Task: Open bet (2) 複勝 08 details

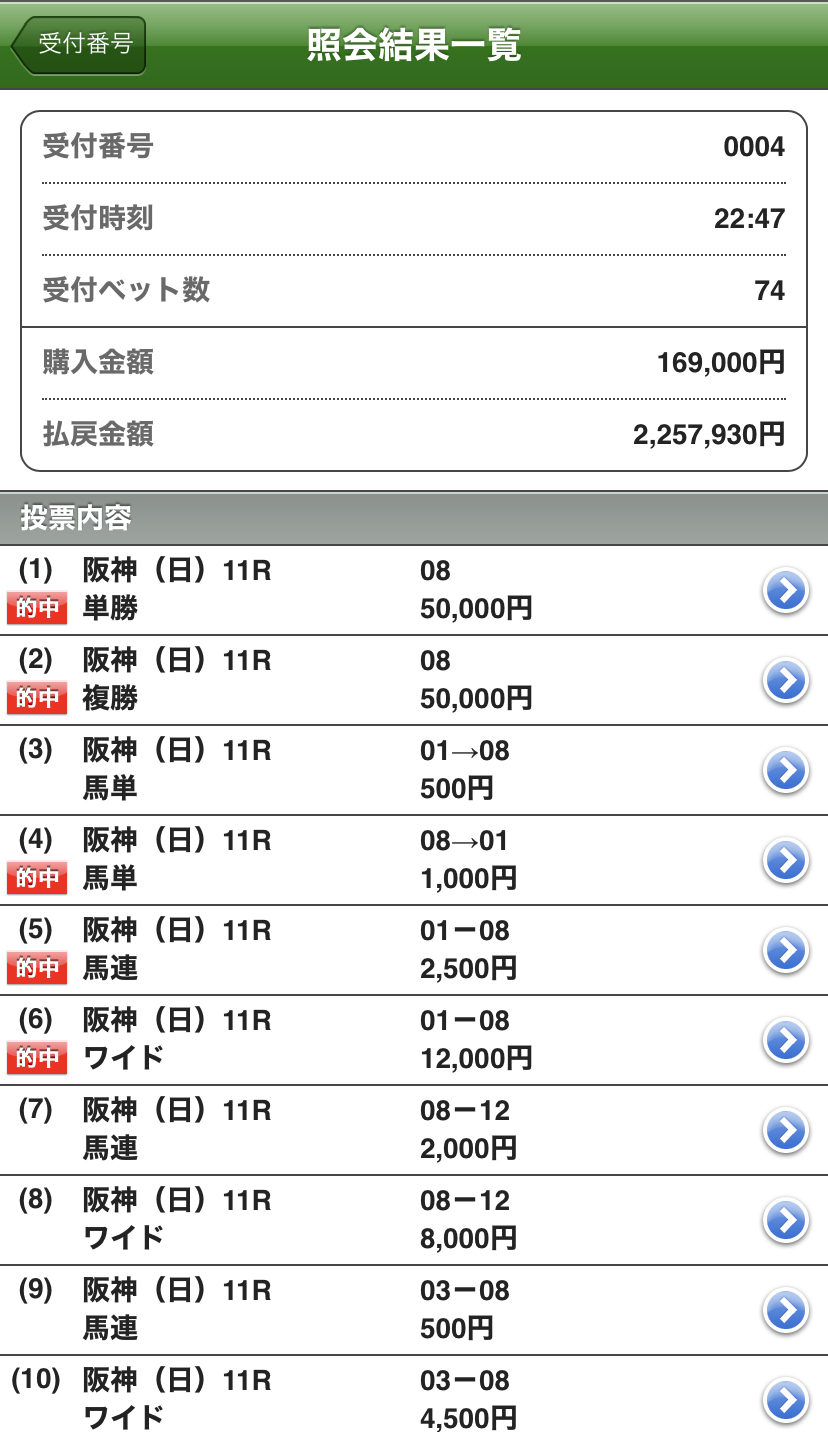Action: pyautogui.click(x=414, y=680)
